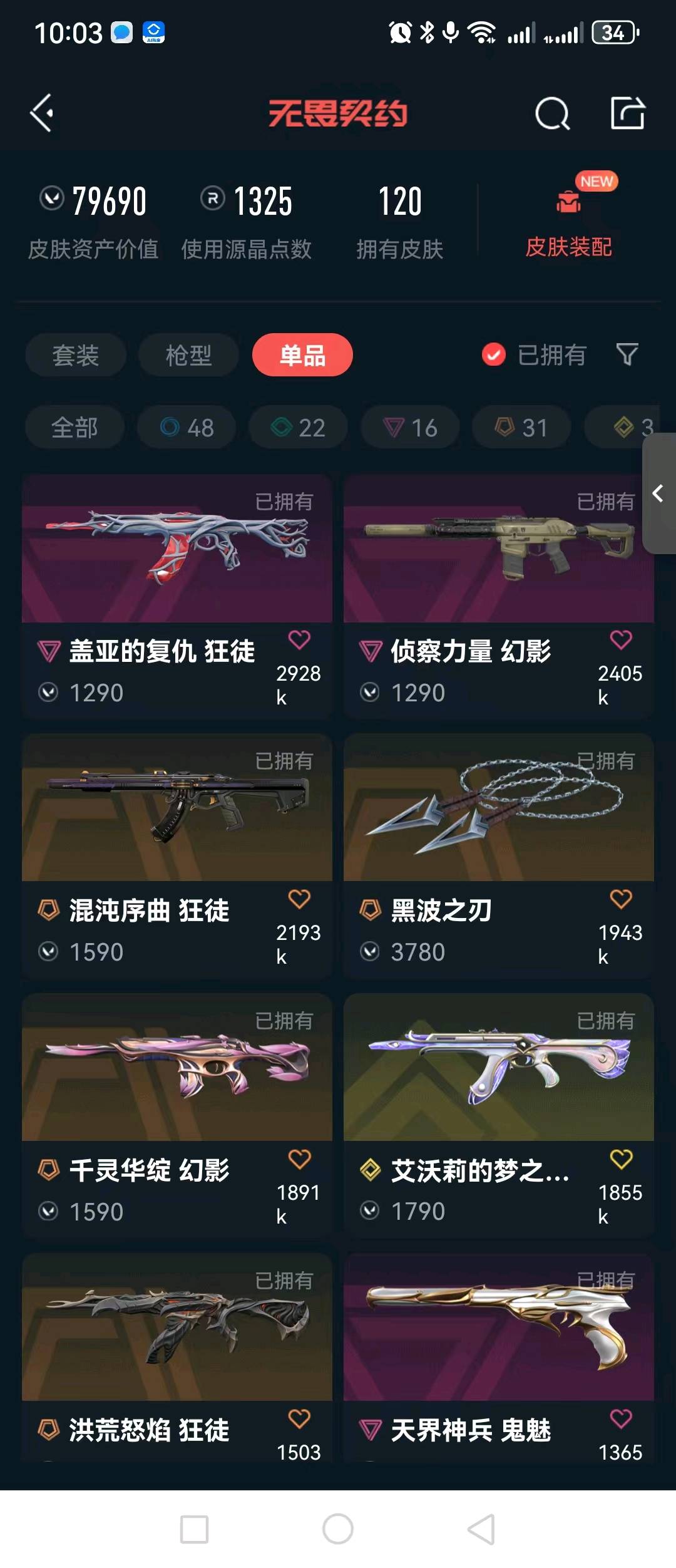Like the 千灵华绽 幻影 skin
The image size is (676, 1568).
click(299, 1159)
